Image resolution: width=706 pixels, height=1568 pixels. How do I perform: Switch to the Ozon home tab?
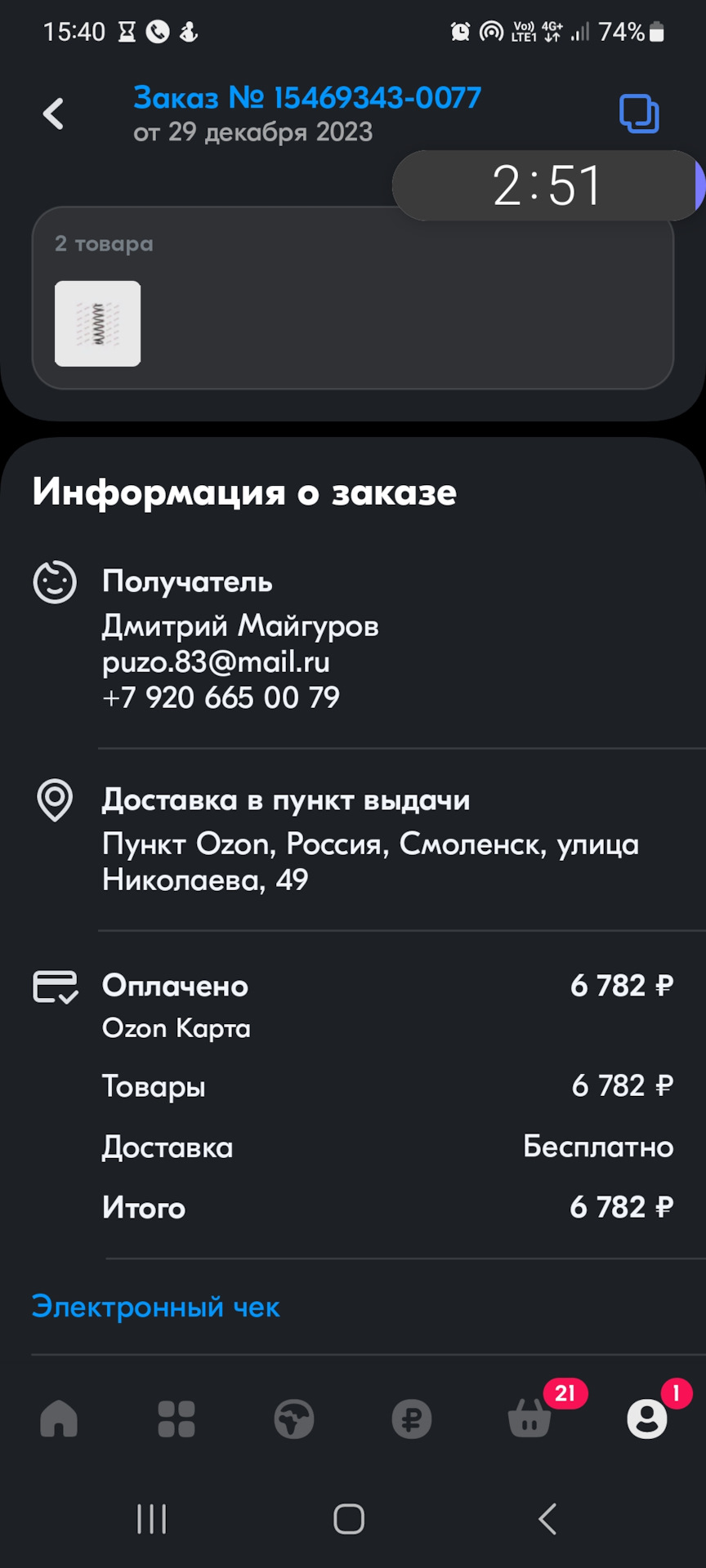[59, 1419]
